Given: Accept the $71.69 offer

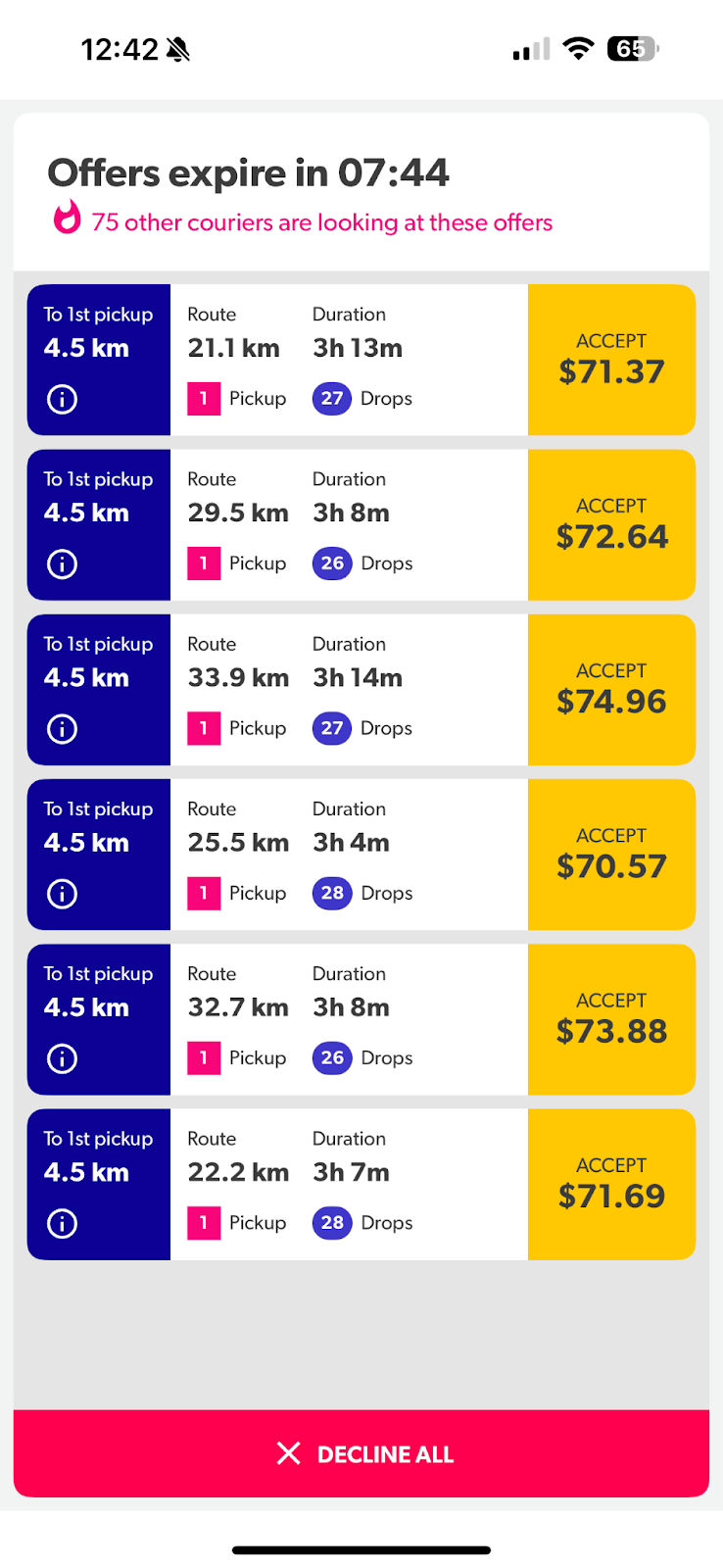Looking at the screenshot, I should 611,1184.
